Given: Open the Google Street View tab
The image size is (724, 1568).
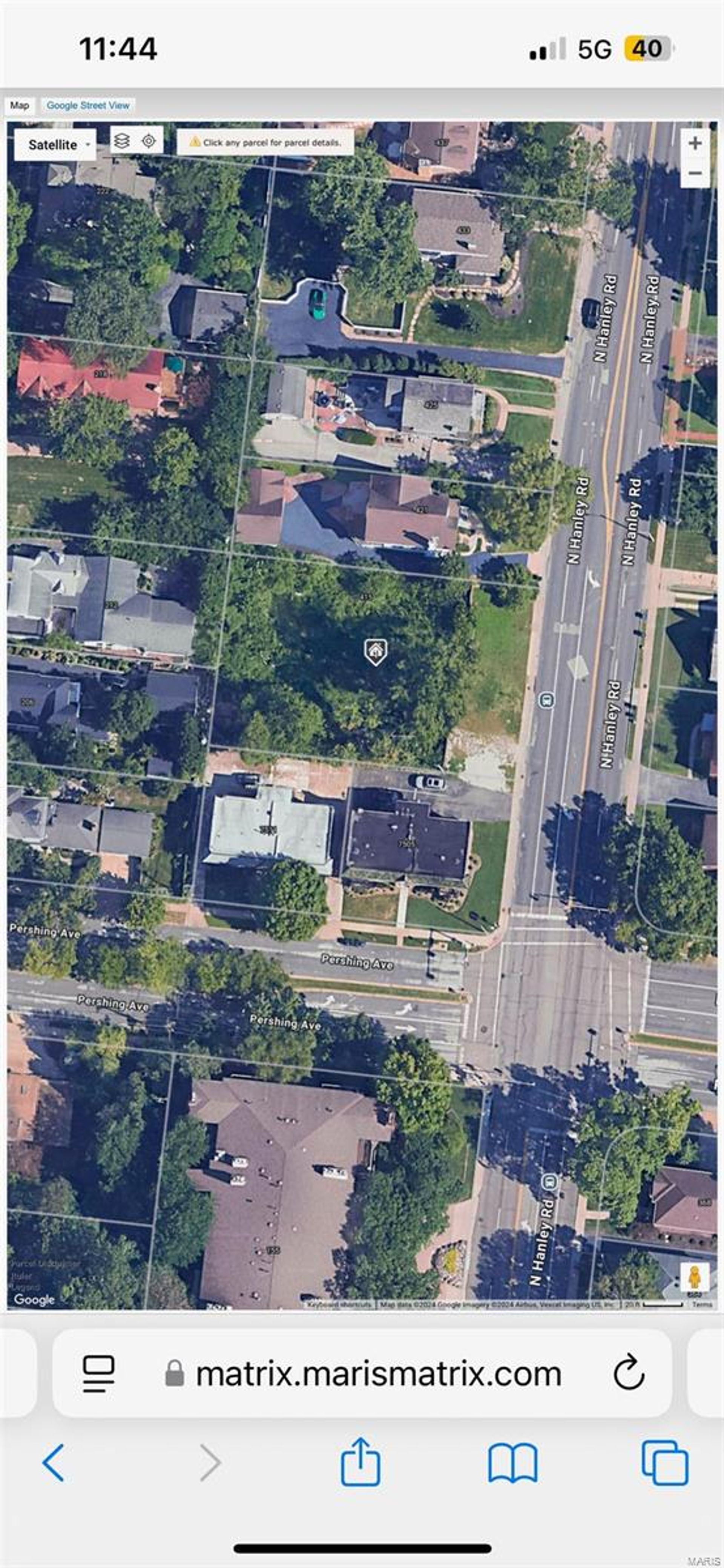Looking at the screenshot, I should tap(88, 105).
